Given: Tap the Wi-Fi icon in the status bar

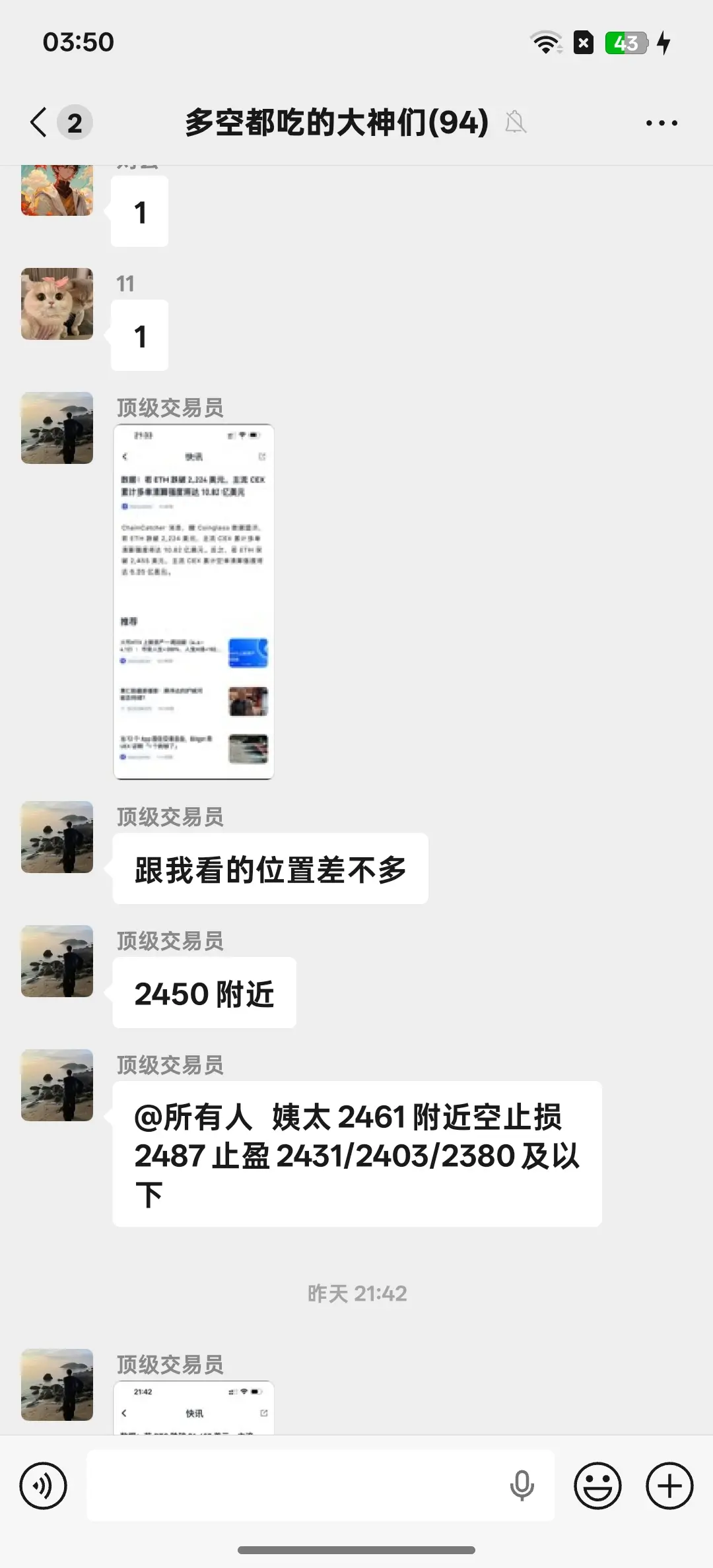Looking at the screenshot, I should [x=545, y=42].
